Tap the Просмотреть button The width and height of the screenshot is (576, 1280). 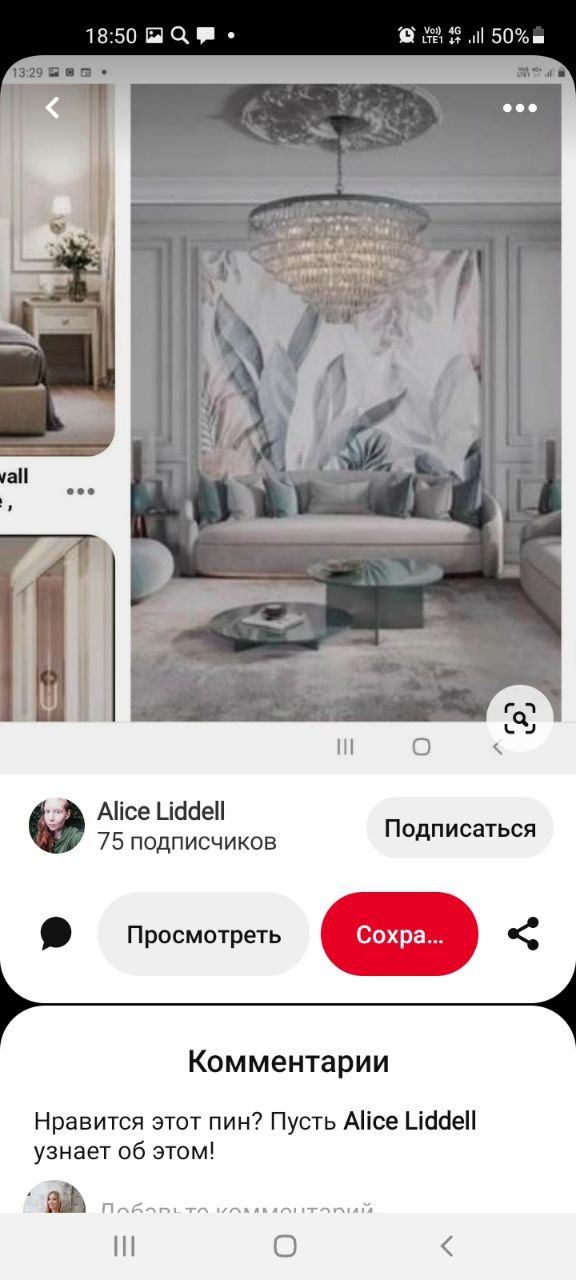pos(204,935)
